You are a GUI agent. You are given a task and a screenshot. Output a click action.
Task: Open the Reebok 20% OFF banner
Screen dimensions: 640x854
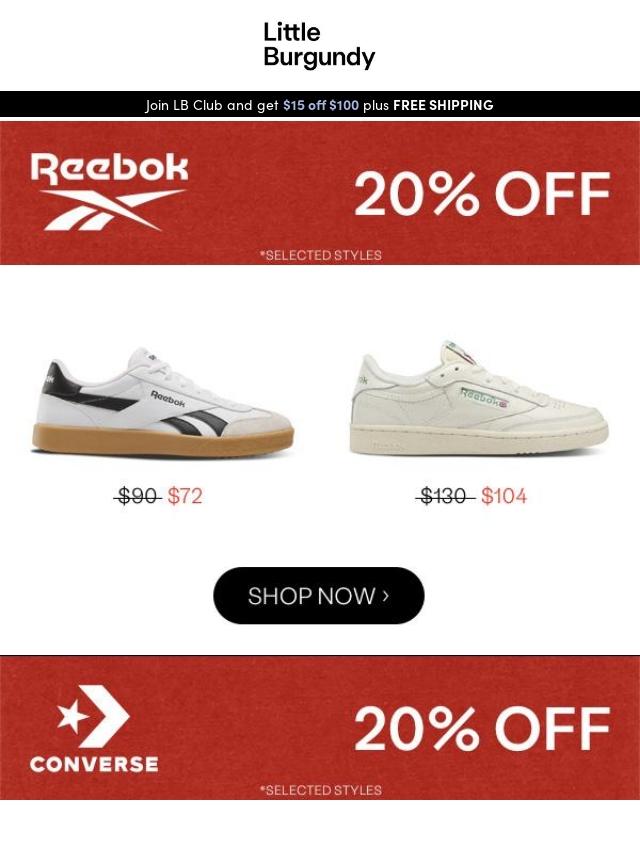click(320, 193)
